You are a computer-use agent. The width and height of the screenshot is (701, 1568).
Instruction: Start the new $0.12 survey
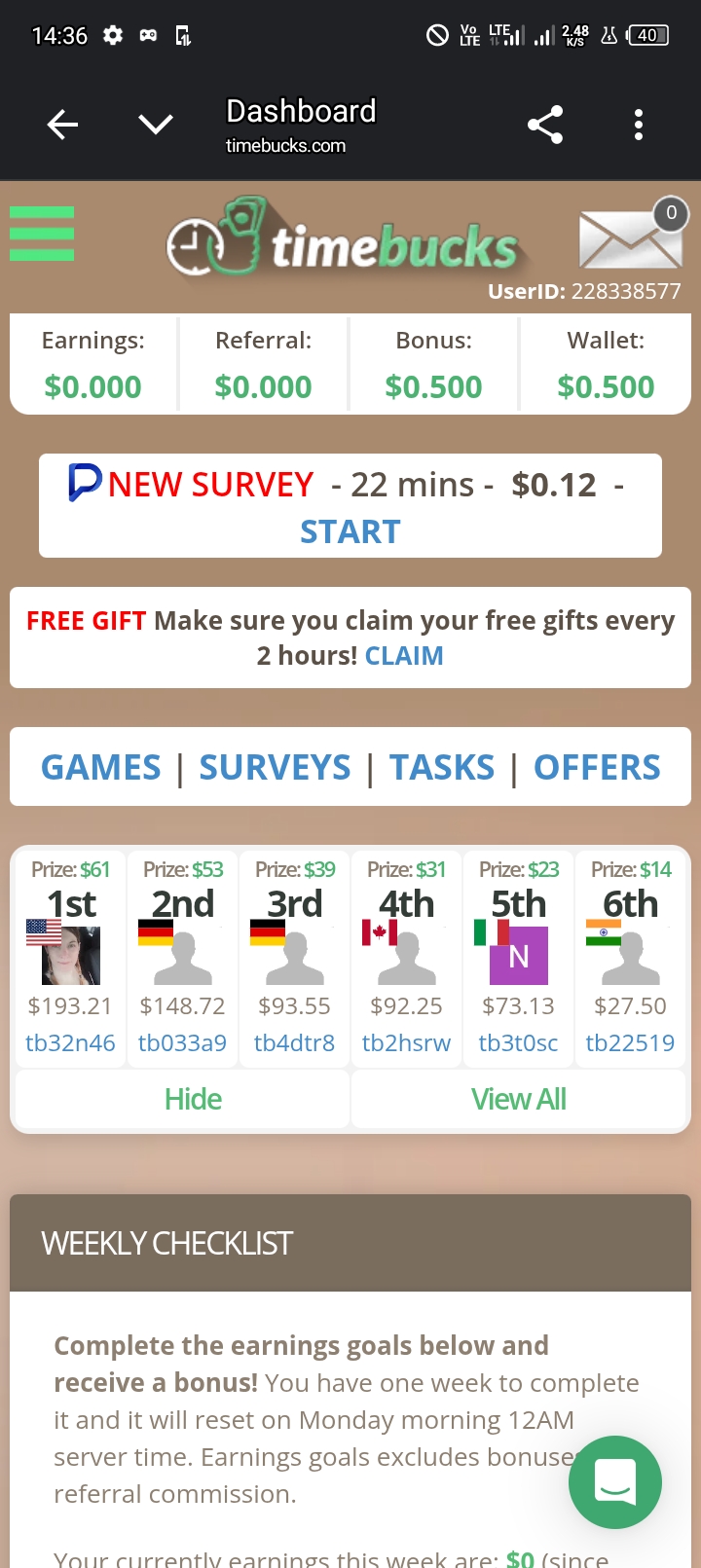pyautogui.click(x=350, y=531)
